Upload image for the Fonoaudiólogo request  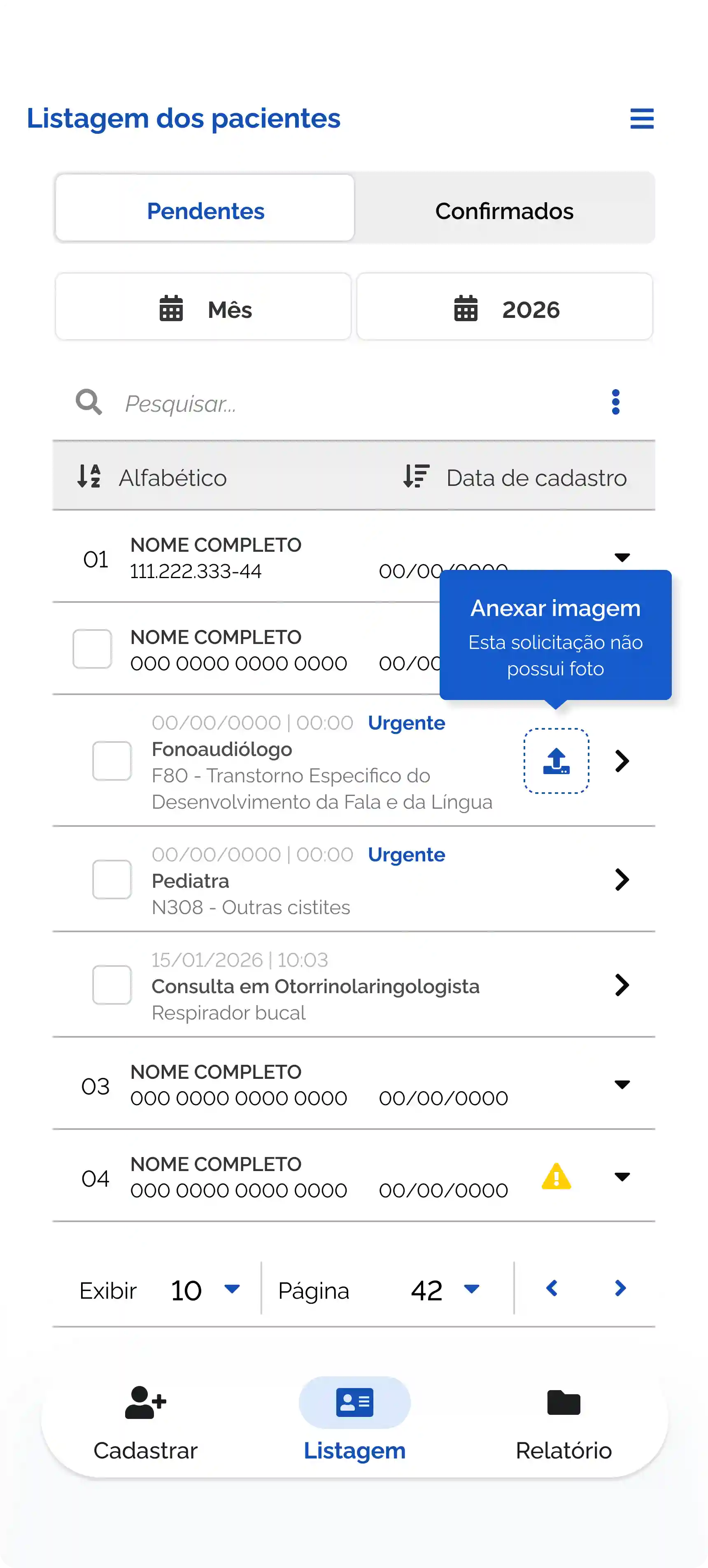point(556,761)
